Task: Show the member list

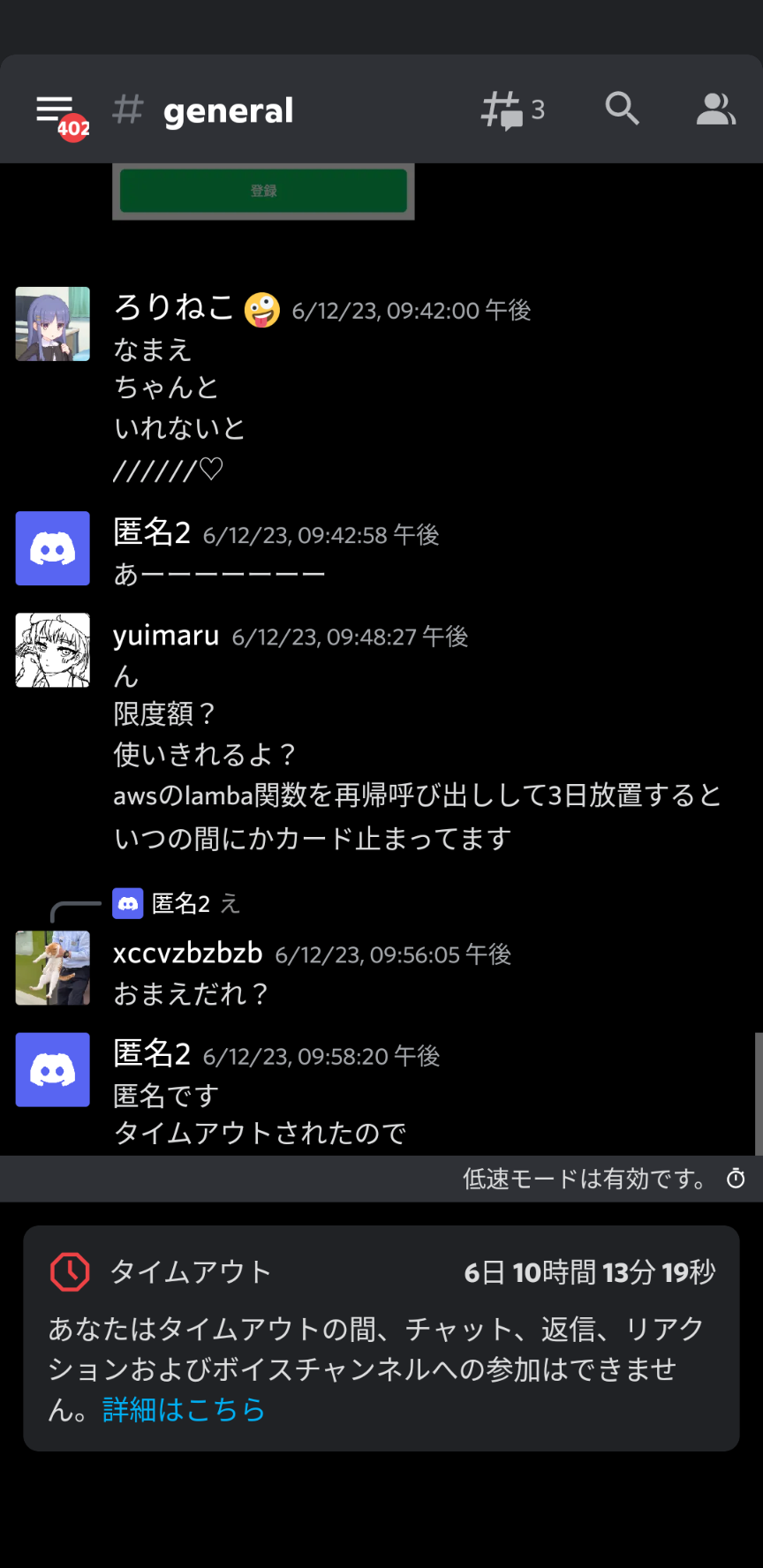Action: [x=715, y=109]
